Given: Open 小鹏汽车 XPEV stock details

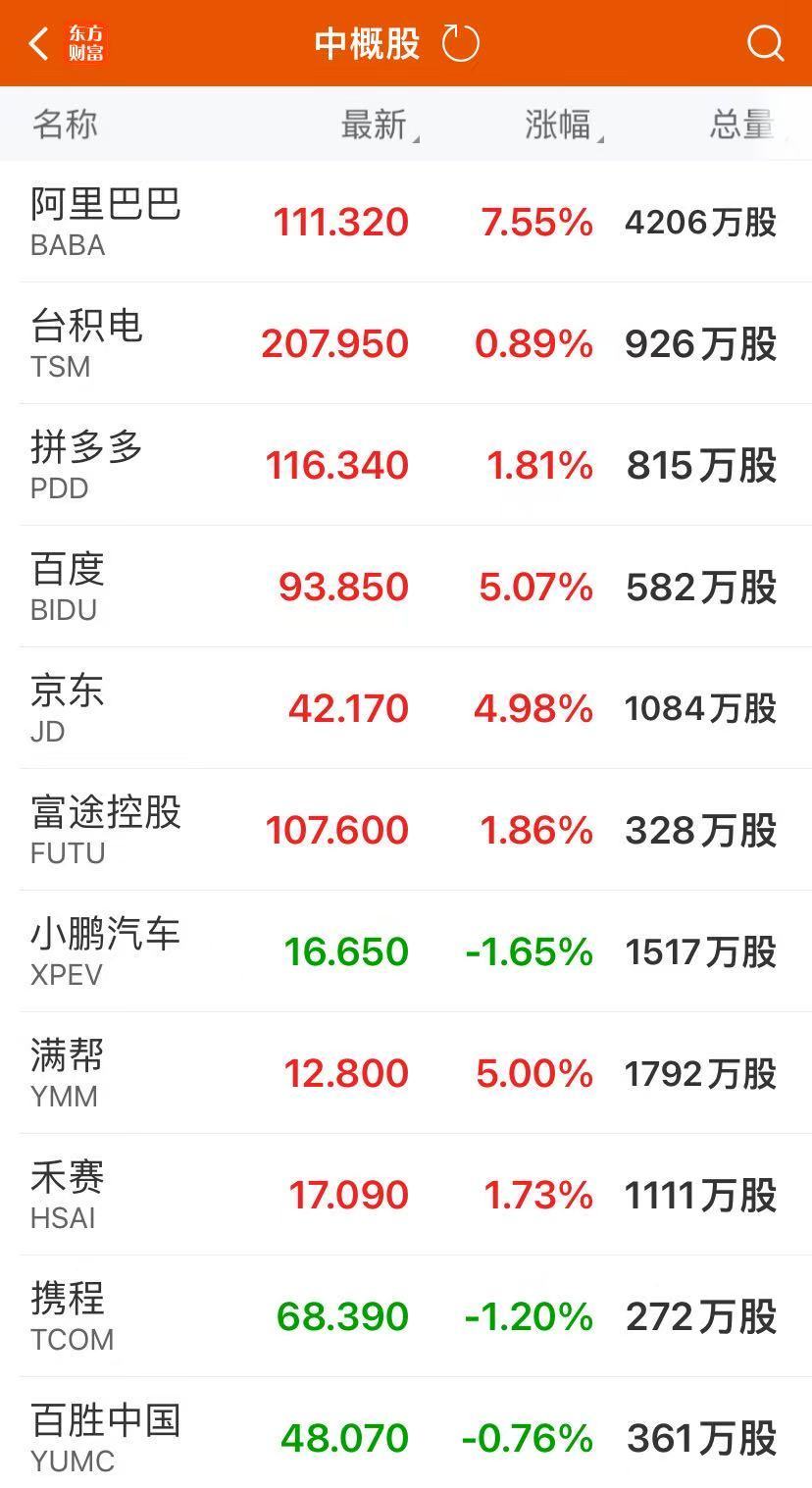Looking at the screenshot, I should [406, 951].
